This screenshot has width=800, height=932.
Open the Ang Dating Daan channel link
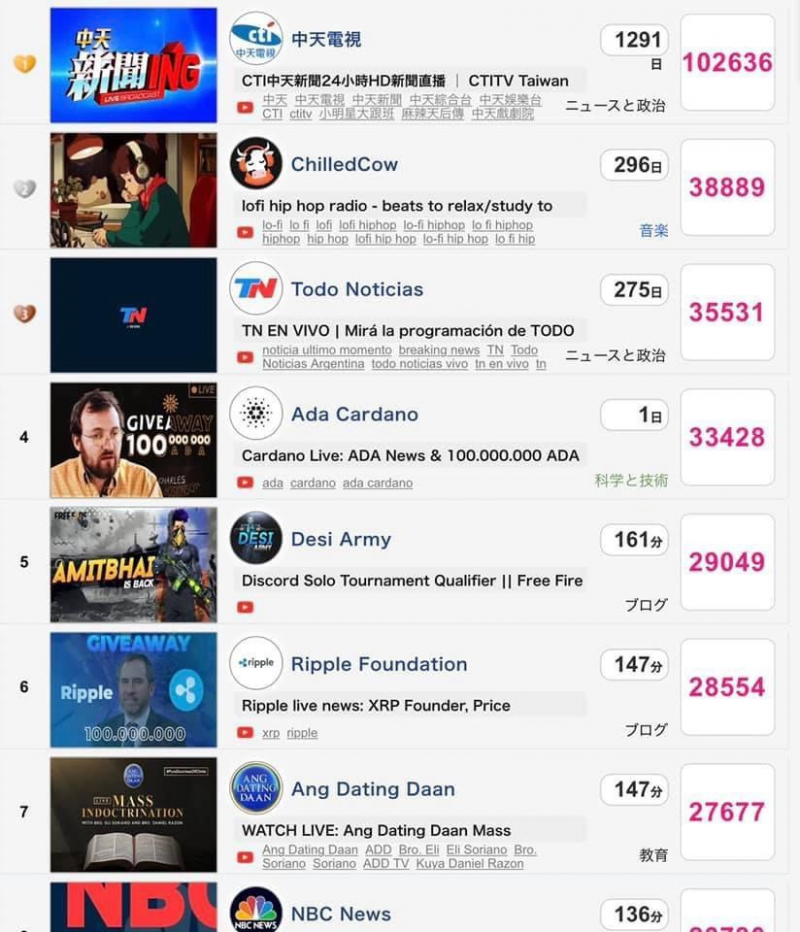click(x=372, y=789)
